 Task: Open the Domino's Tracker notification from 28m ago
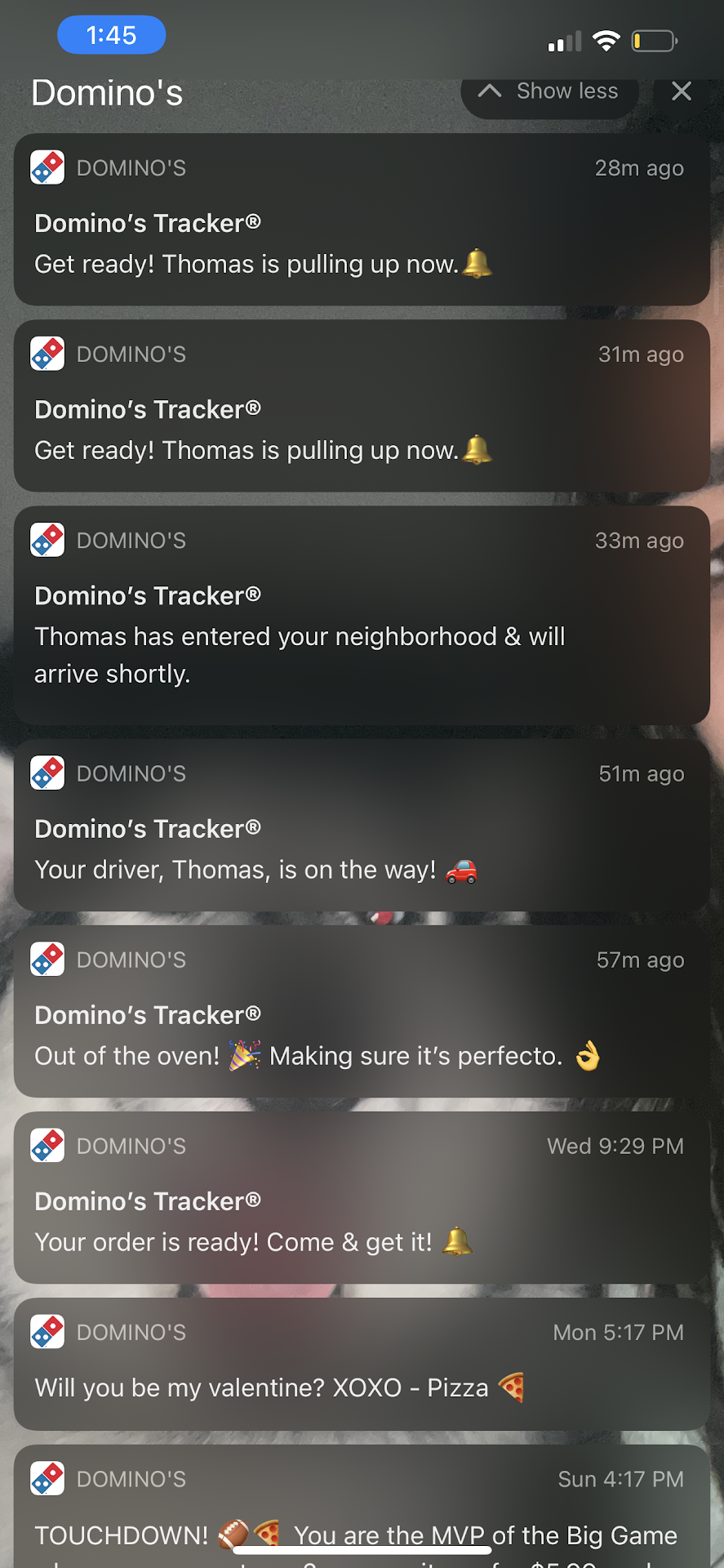pos(362,220)
